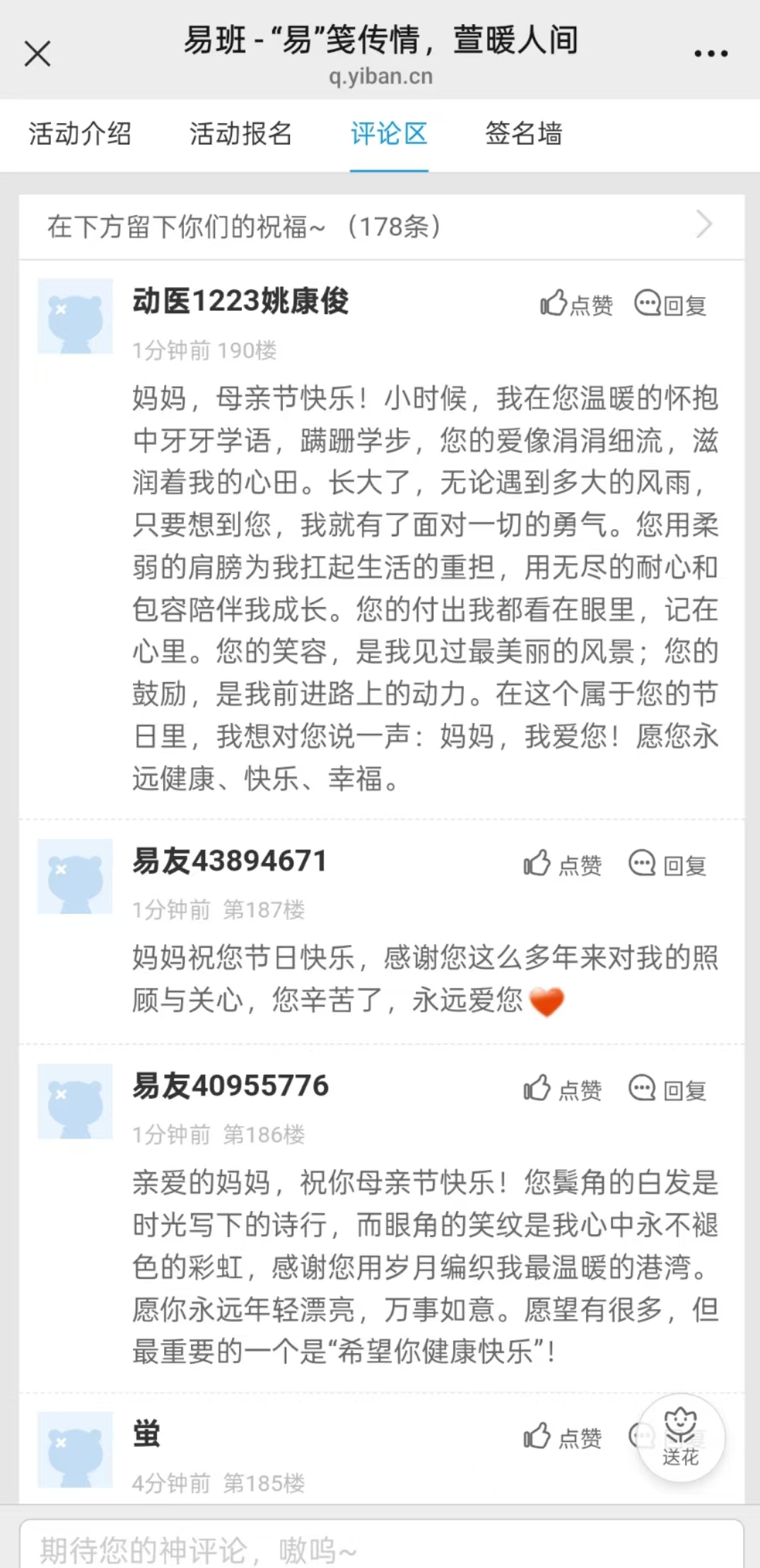Open the three-dot overflow menu

coord(711,53)
